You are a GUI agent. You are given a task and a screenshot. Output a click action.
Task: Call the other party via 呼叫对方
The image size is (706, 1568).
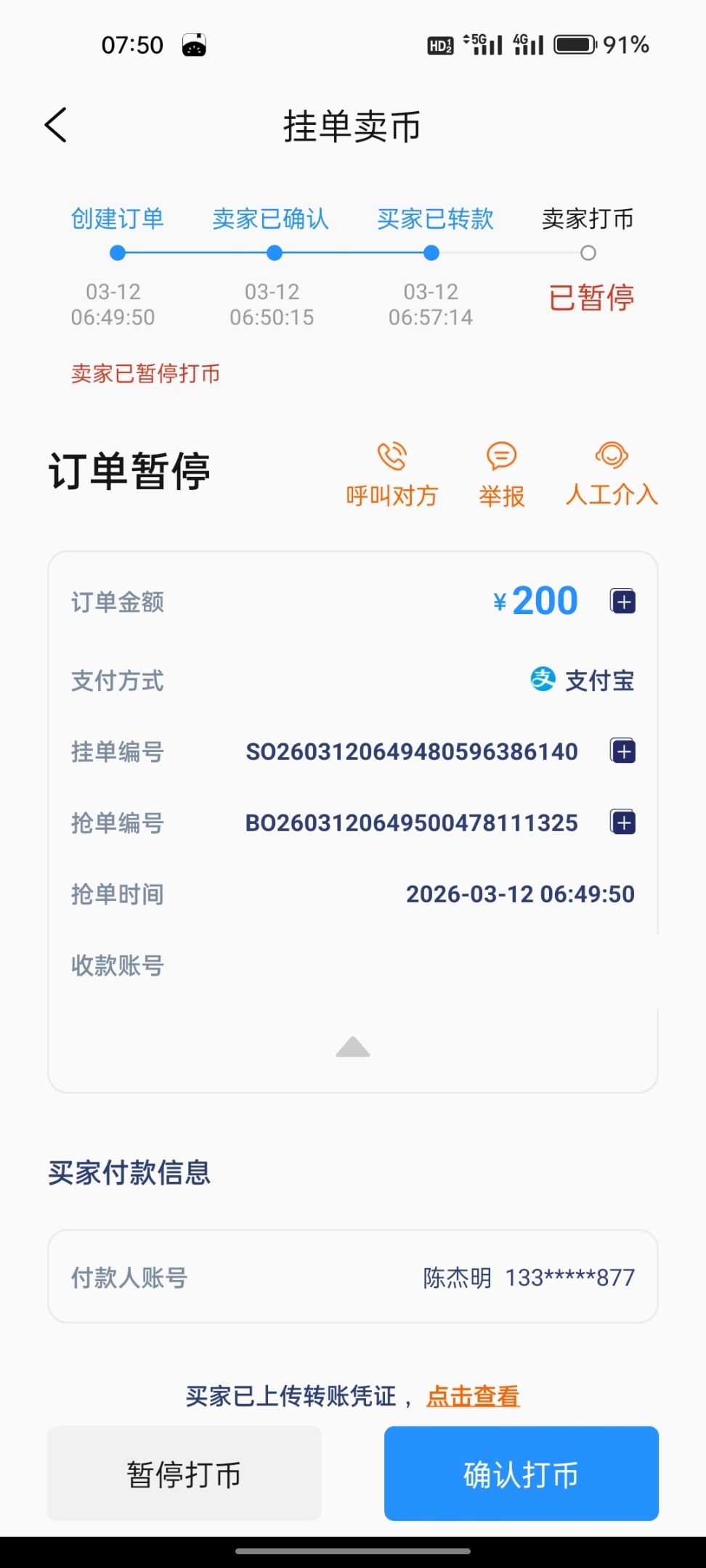[392, 474]
